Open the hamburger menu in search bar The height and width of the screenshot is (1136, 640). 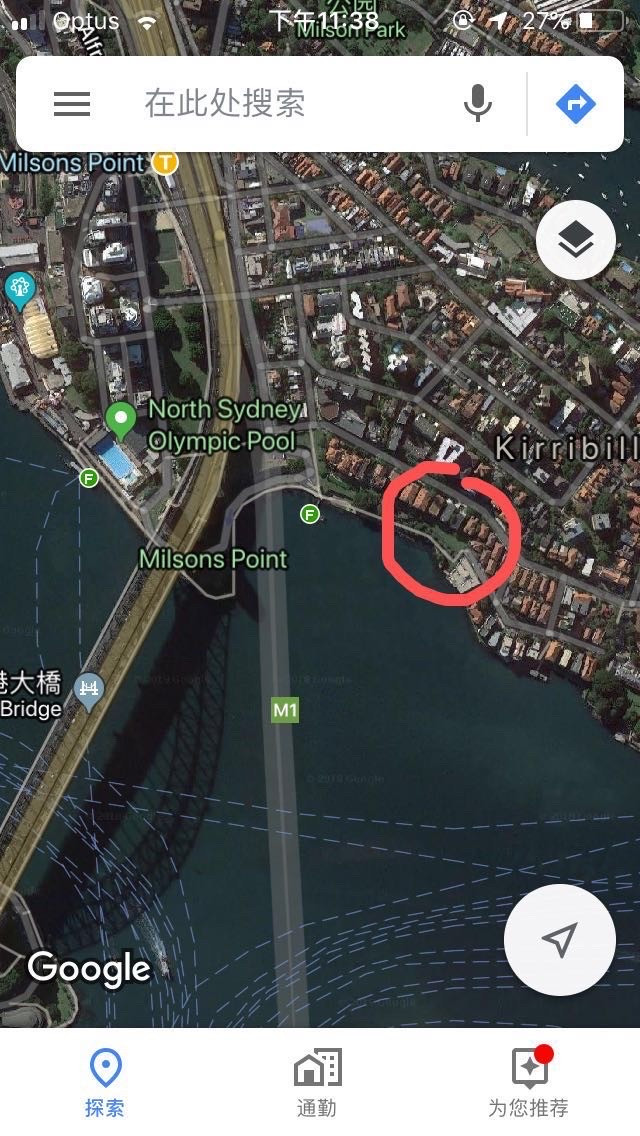(72, 104)
